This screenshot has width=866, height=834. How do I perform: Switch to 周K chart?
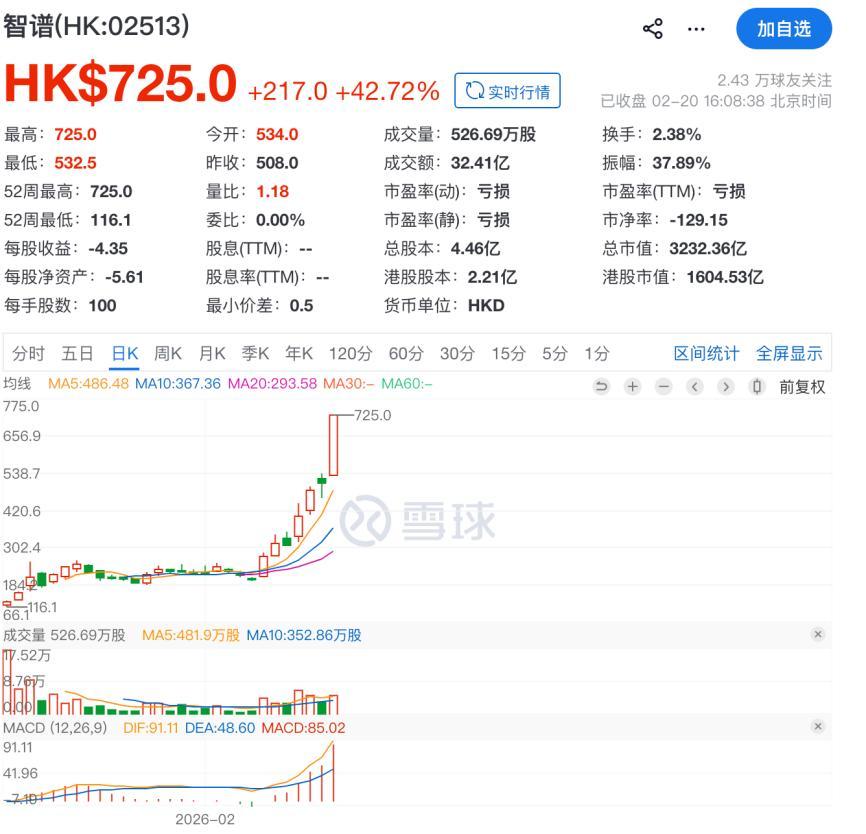coord(168,353)
